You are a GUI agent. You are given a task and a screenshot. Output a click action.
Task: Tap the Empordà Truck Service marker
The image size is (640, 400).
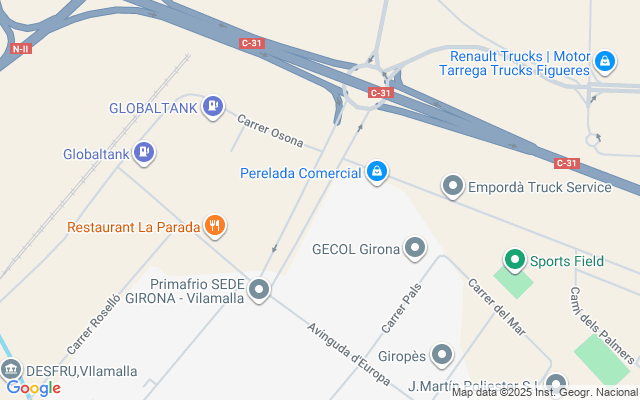point(453,186)
